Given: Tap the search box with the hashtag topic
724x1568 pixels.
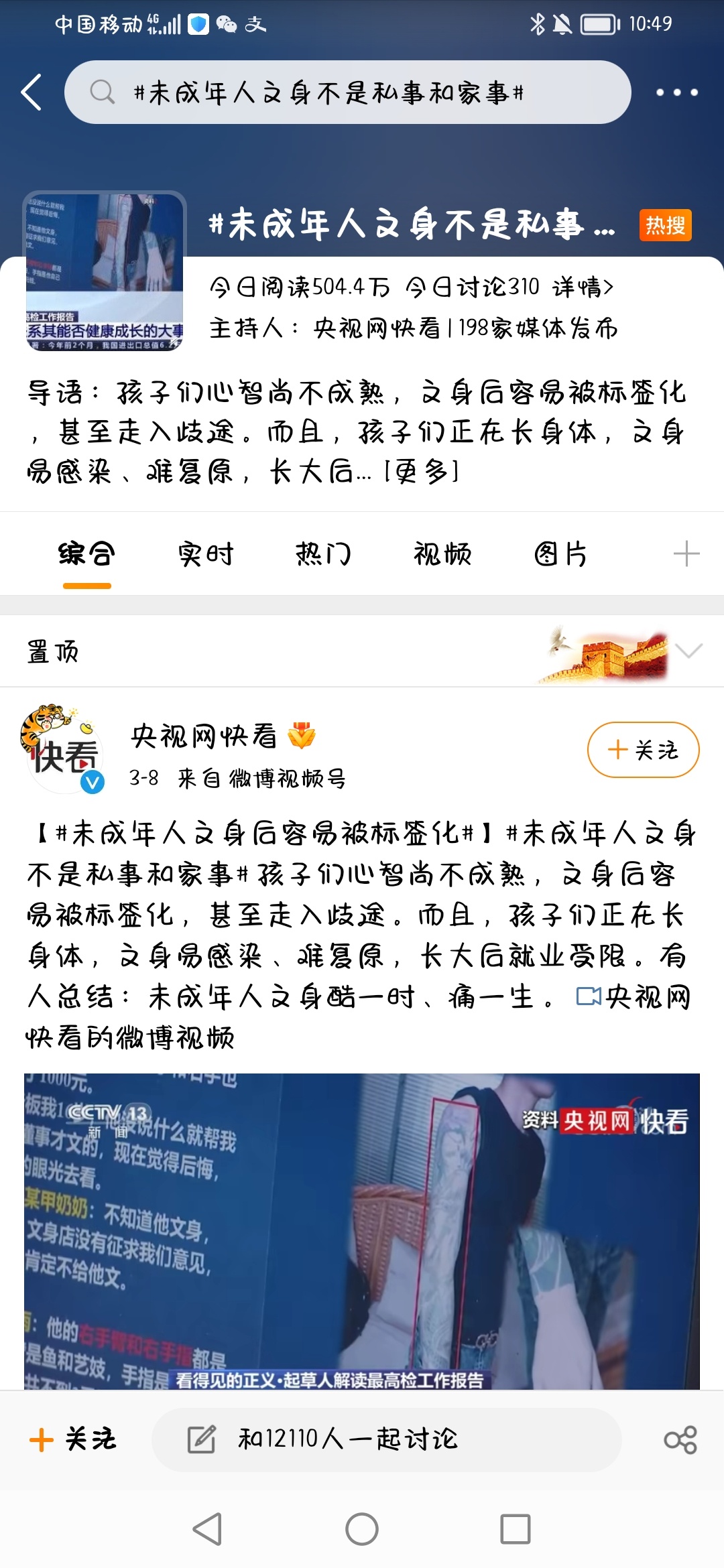Looking at the screenshot, I should [x=347, y=92].
